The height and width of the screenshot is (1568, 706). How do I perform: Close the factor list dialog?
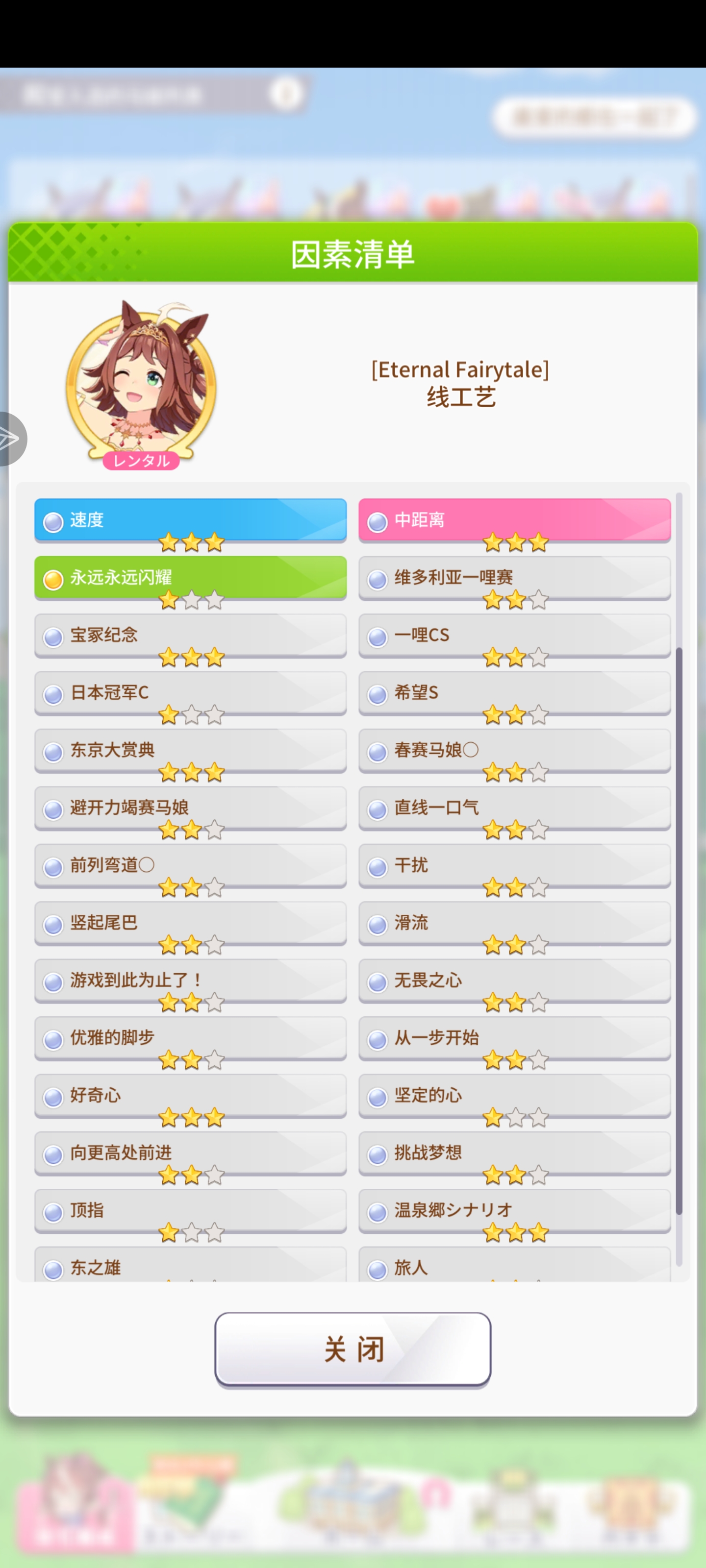click(352, 1349)
